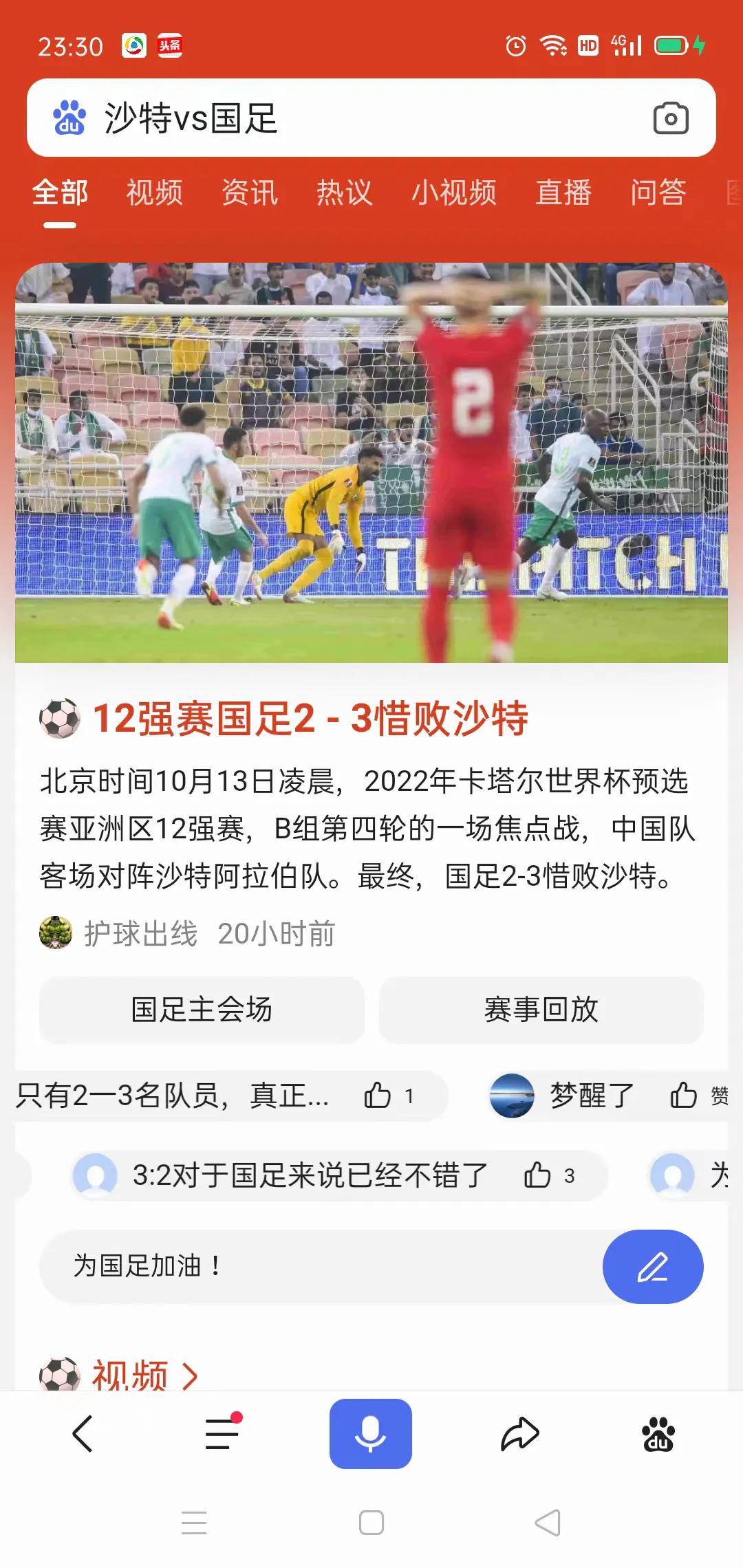
Task: Switch to the 热议 tab
Action: 344,193
